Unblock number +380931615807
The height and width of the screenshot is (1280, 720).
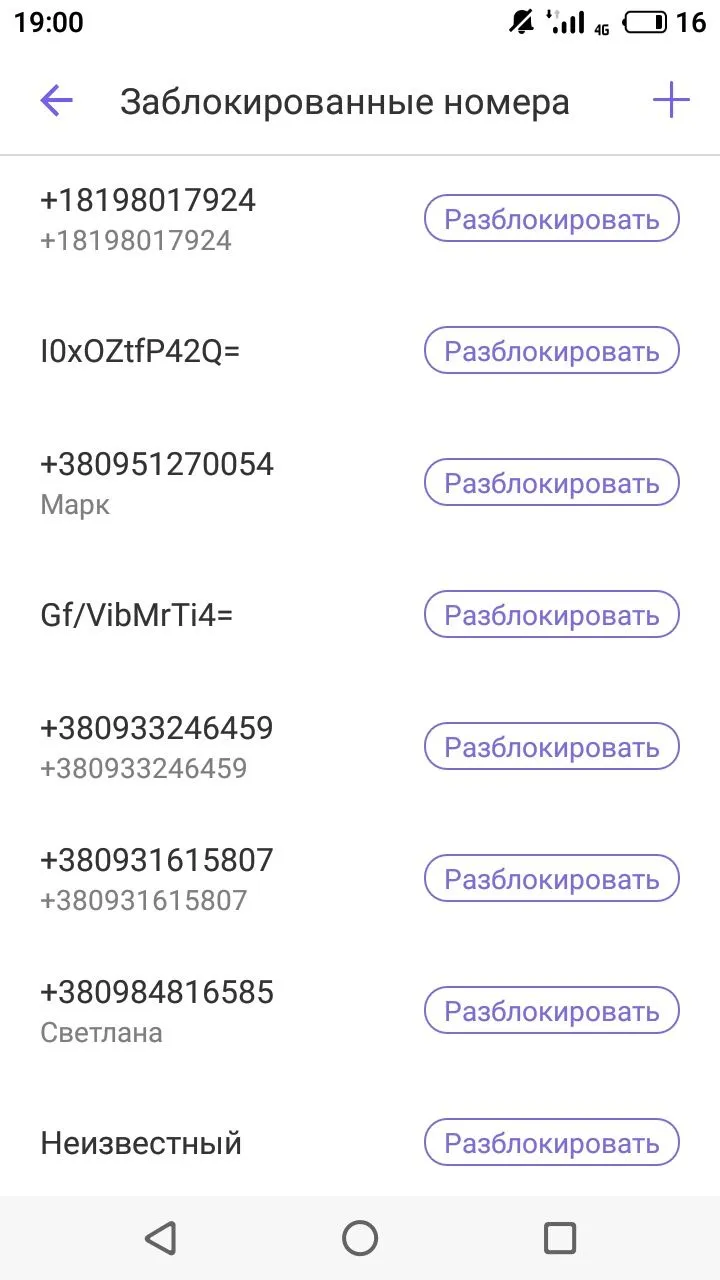(552, 880)
